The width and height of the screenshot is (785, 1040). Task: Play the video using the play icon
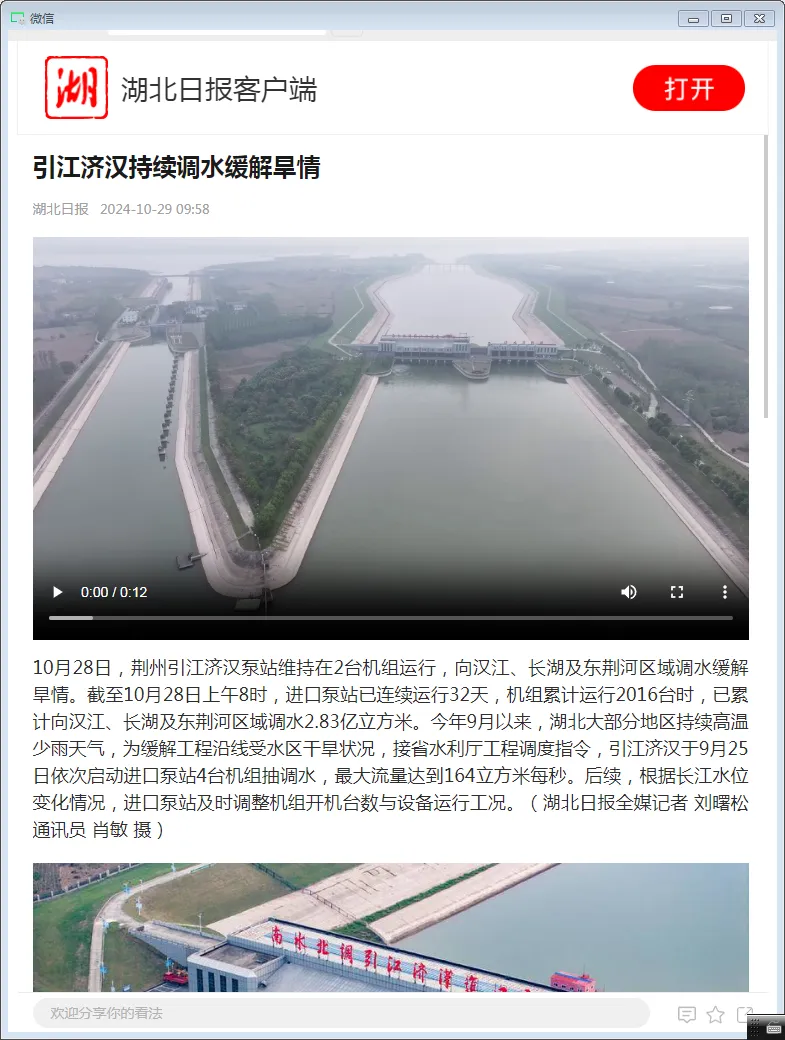tap(57, 592)
